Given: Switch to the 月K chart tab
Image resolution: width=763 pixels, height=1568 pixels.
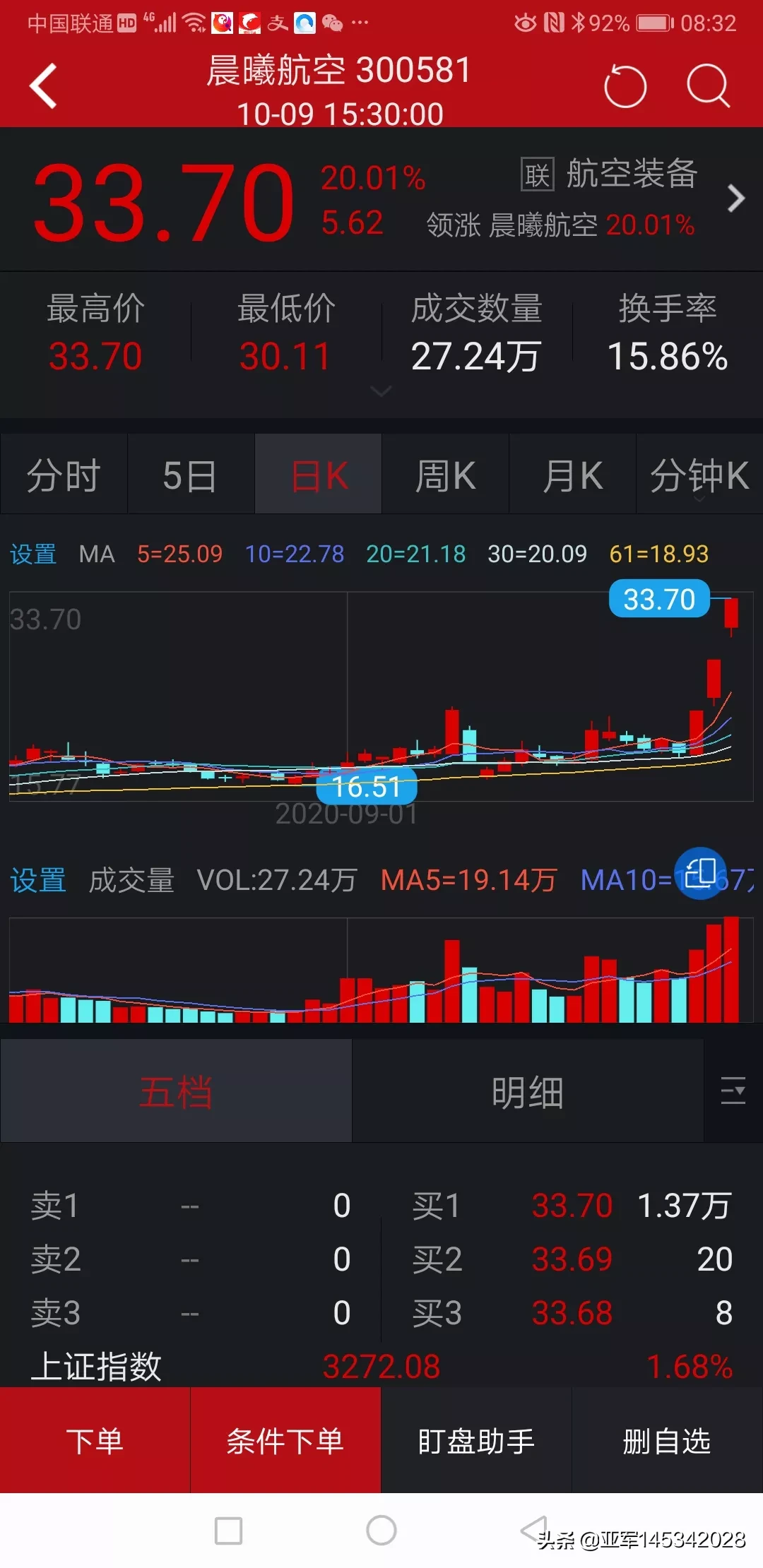Looking at the screenshot, I should click(572, 475).
